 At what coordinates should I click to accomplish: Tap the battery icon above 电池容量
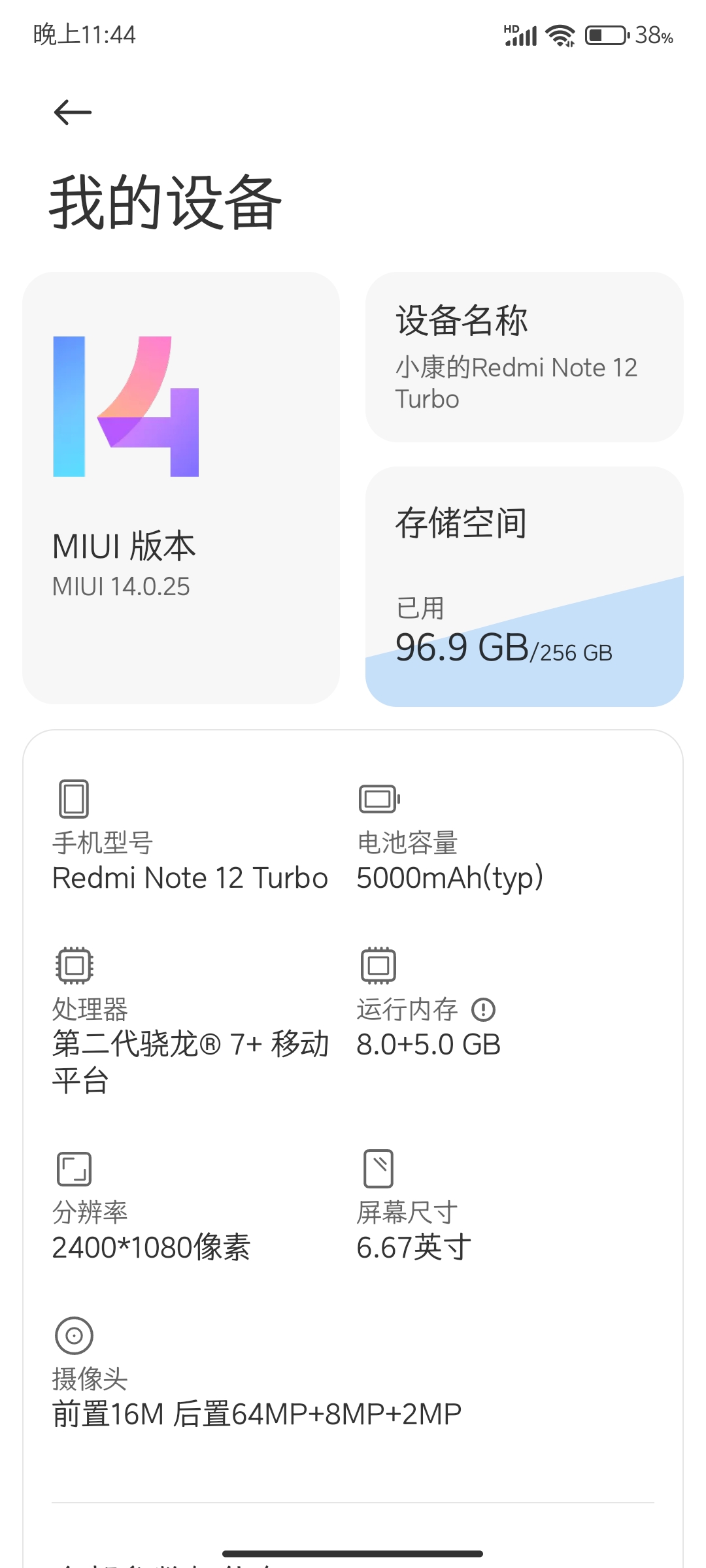[x=377, y=798]
